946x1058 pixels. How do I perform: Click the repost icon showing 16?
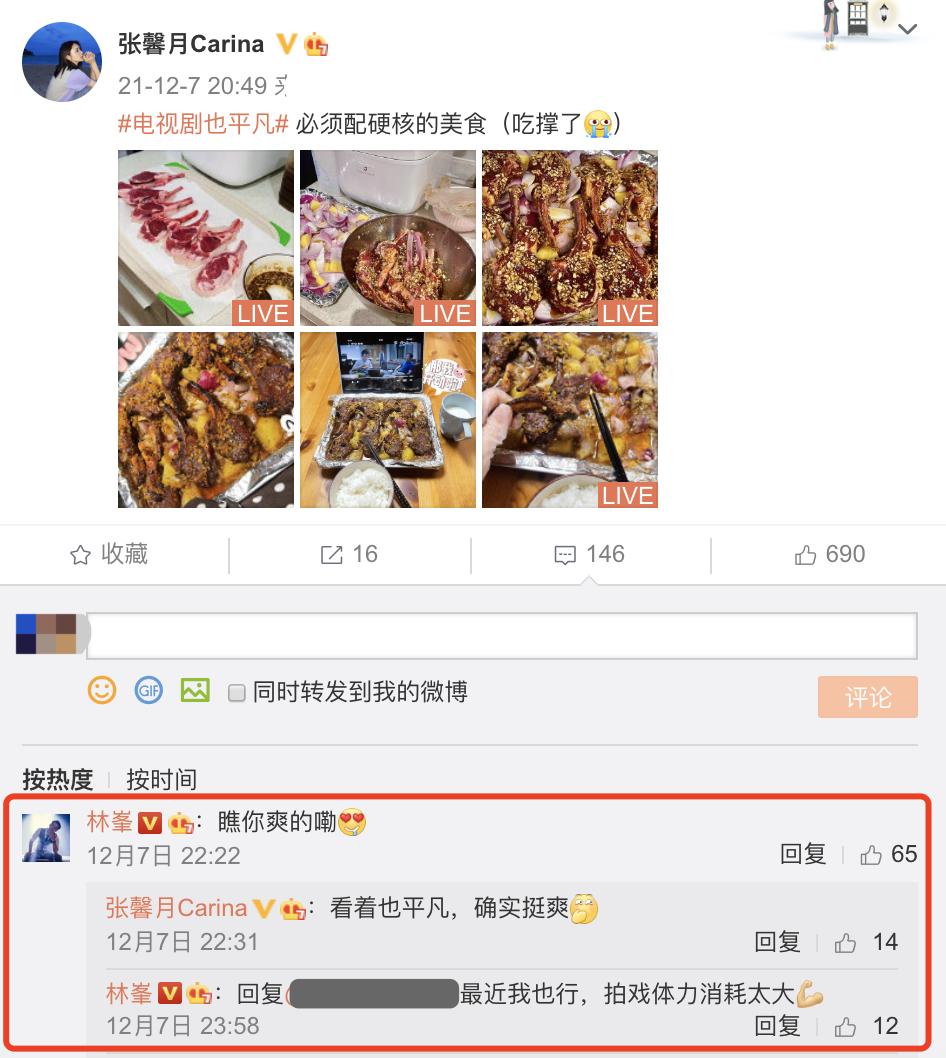point(331,553)
